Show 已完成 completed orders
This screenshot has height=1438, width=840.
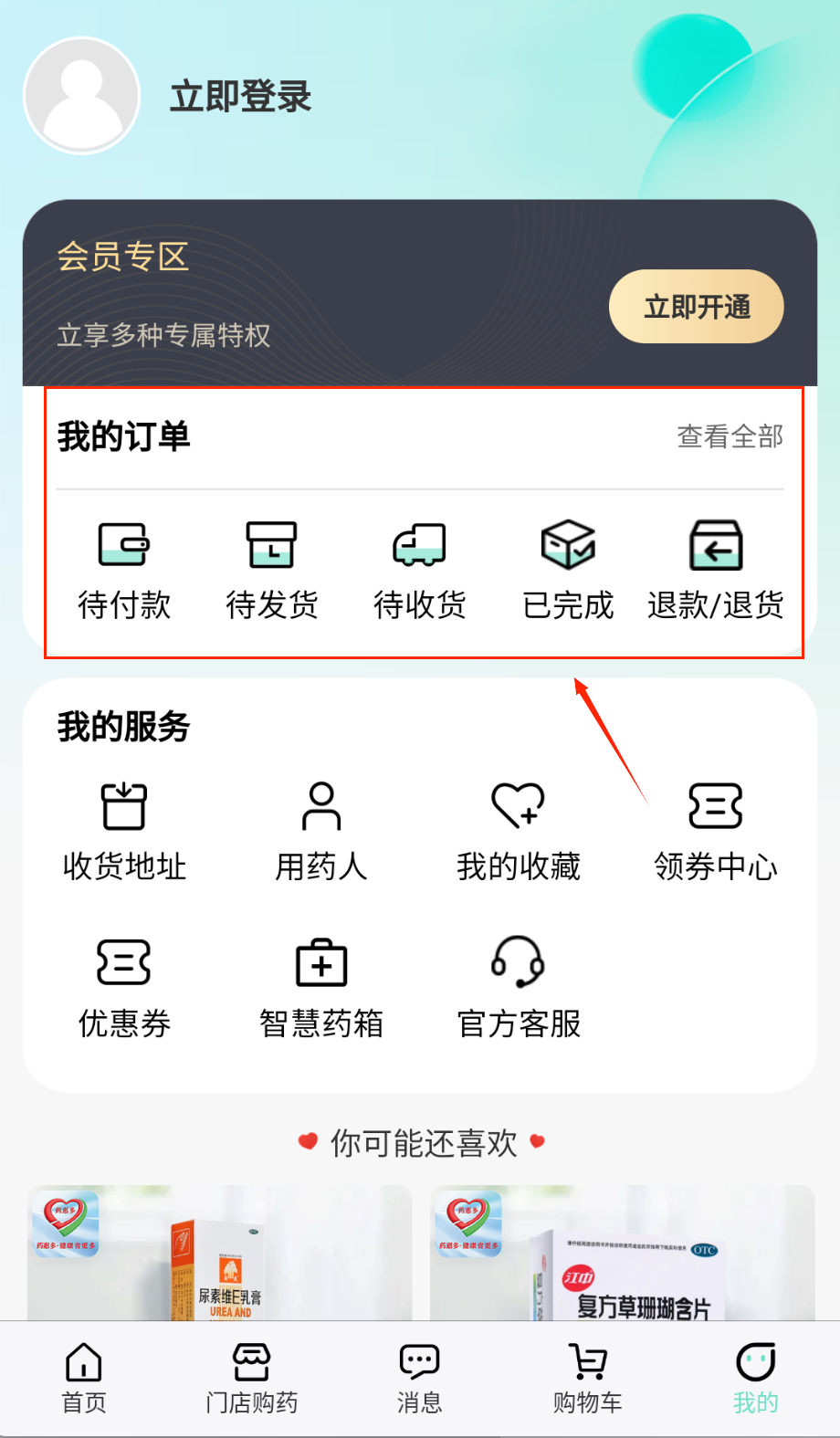point(568,568)
